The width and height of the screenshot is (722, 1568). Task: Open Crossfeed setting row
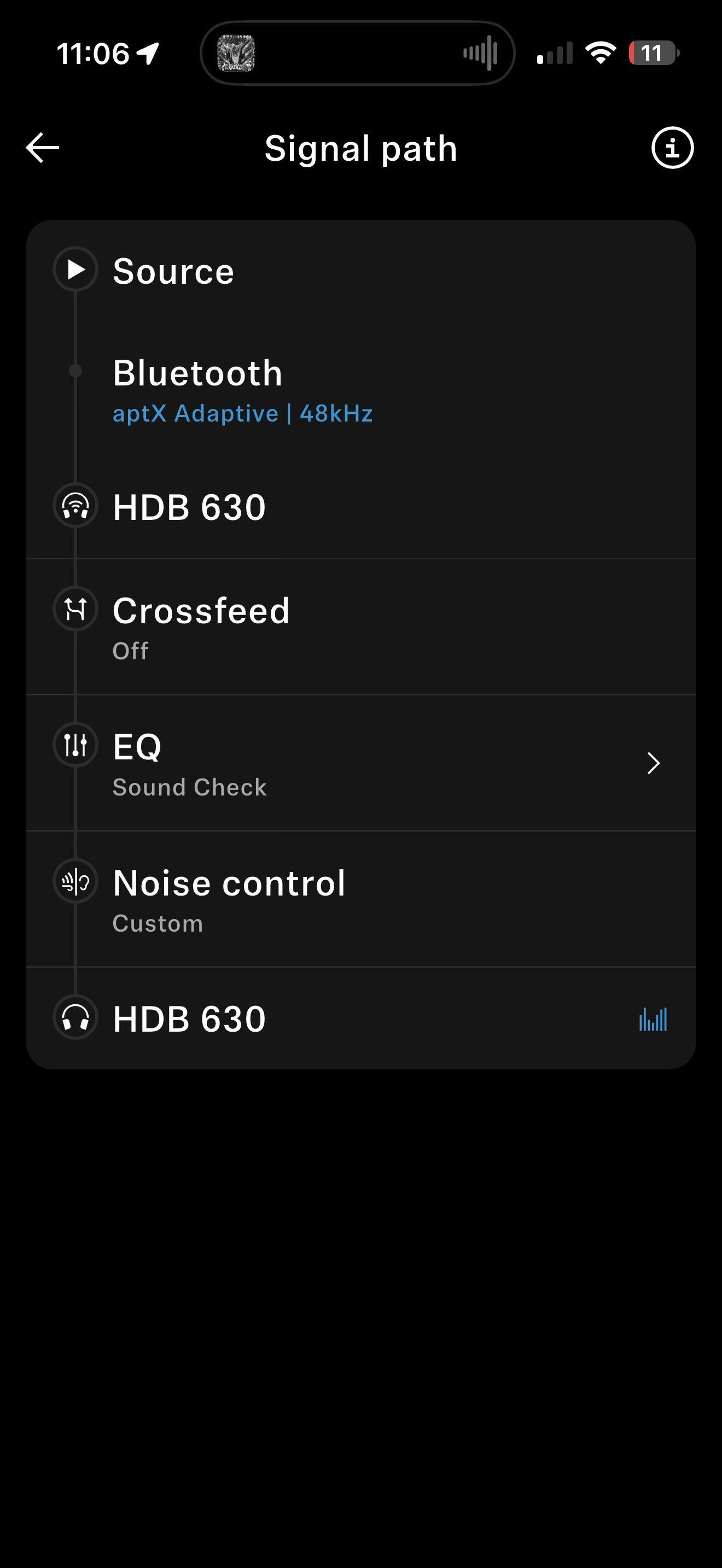click(360, 627)
